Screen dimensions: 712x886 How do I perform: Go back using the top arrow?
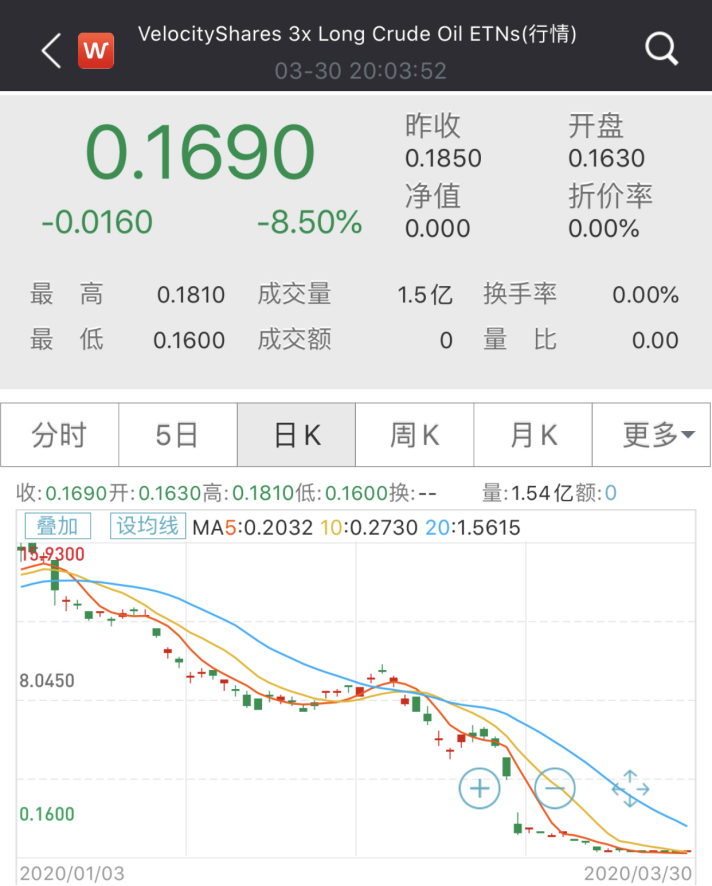pos(52,49)
